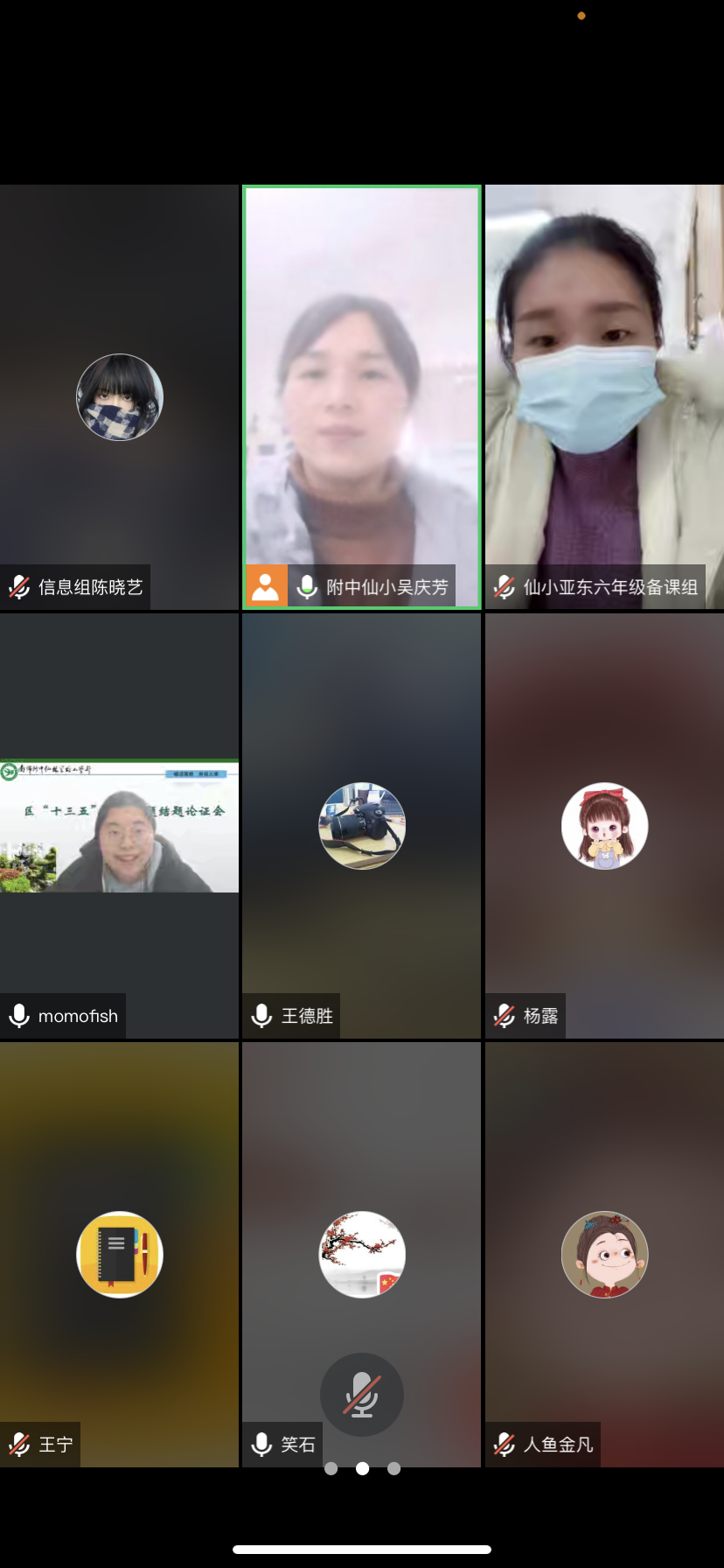Tap the muted microphone button
This screenshot has width=724, height=1568.
tap(361, 1395)
